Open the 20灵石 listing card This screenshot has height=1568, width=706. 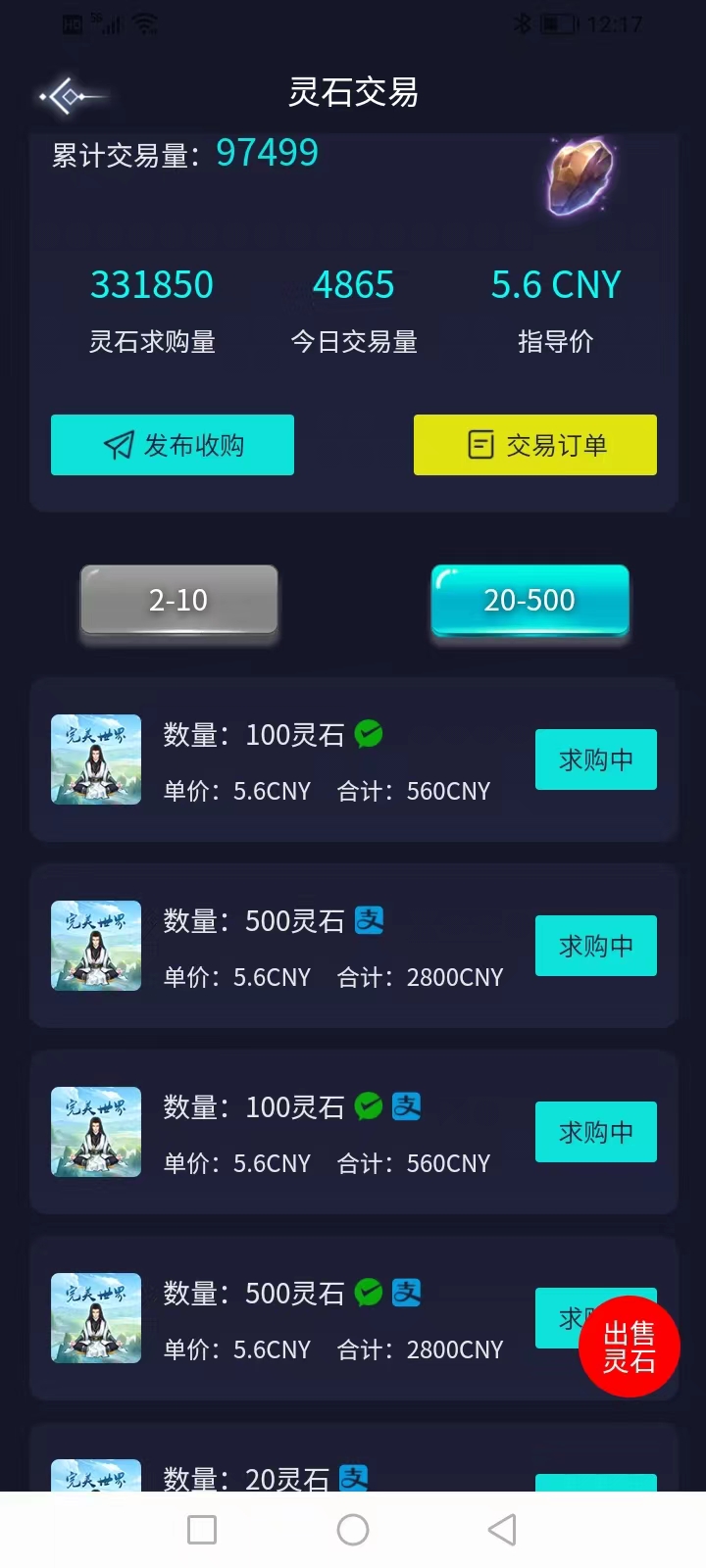[x=294, y=1475]
